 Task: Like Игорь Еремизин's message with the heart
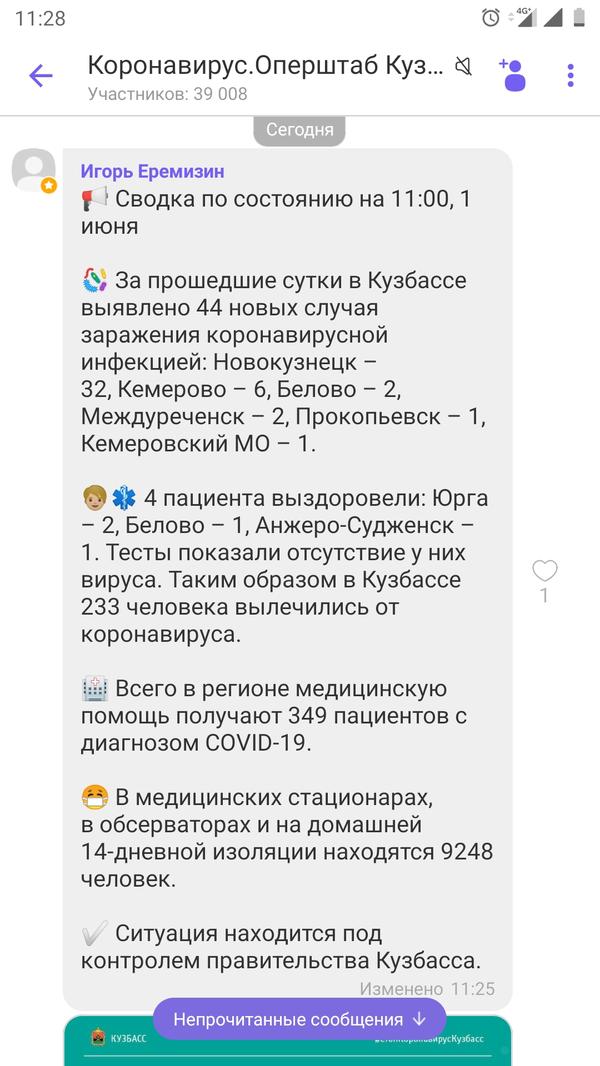(x=544, y=571)
